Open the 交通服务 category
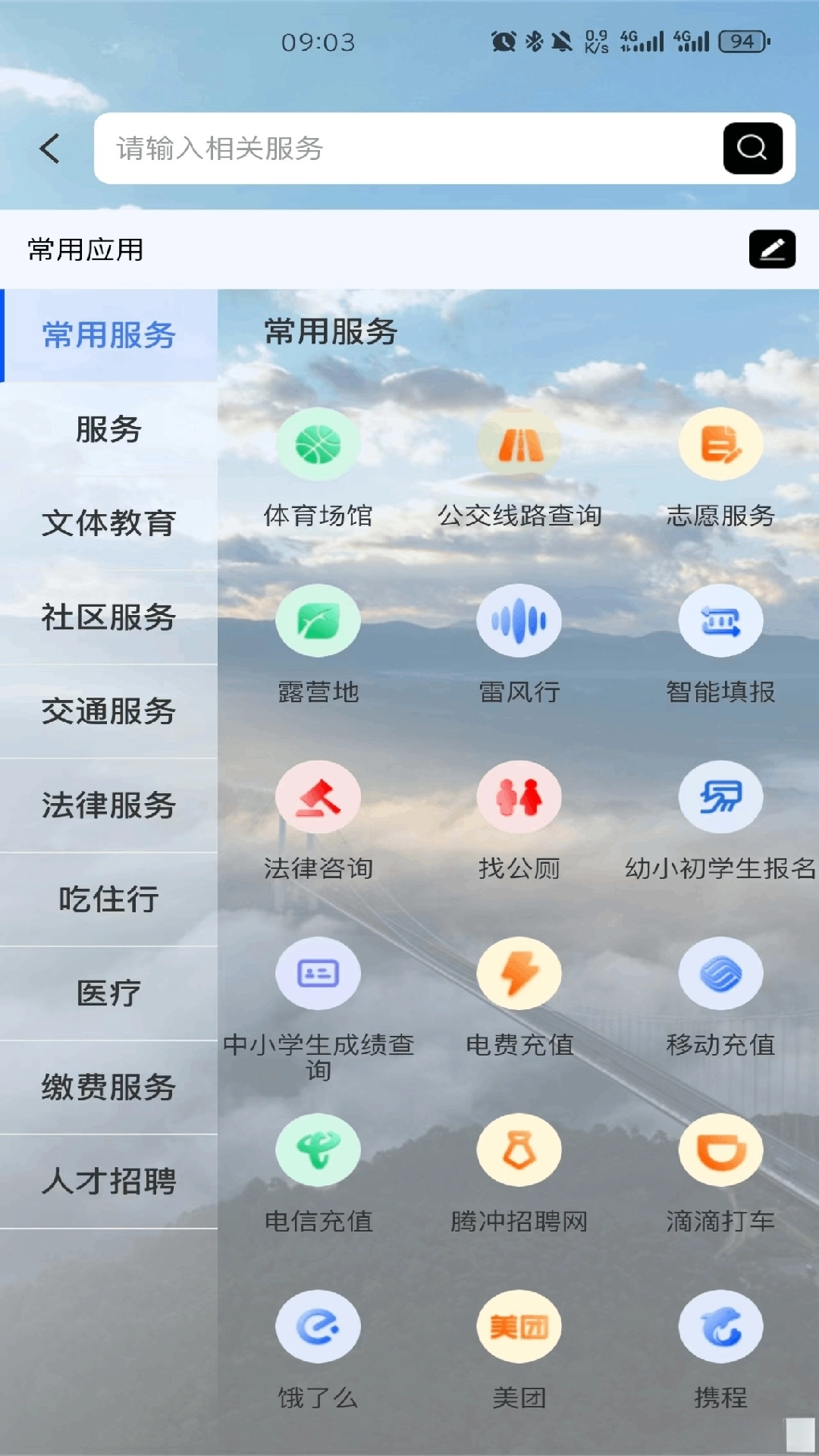 click(108, 711)
